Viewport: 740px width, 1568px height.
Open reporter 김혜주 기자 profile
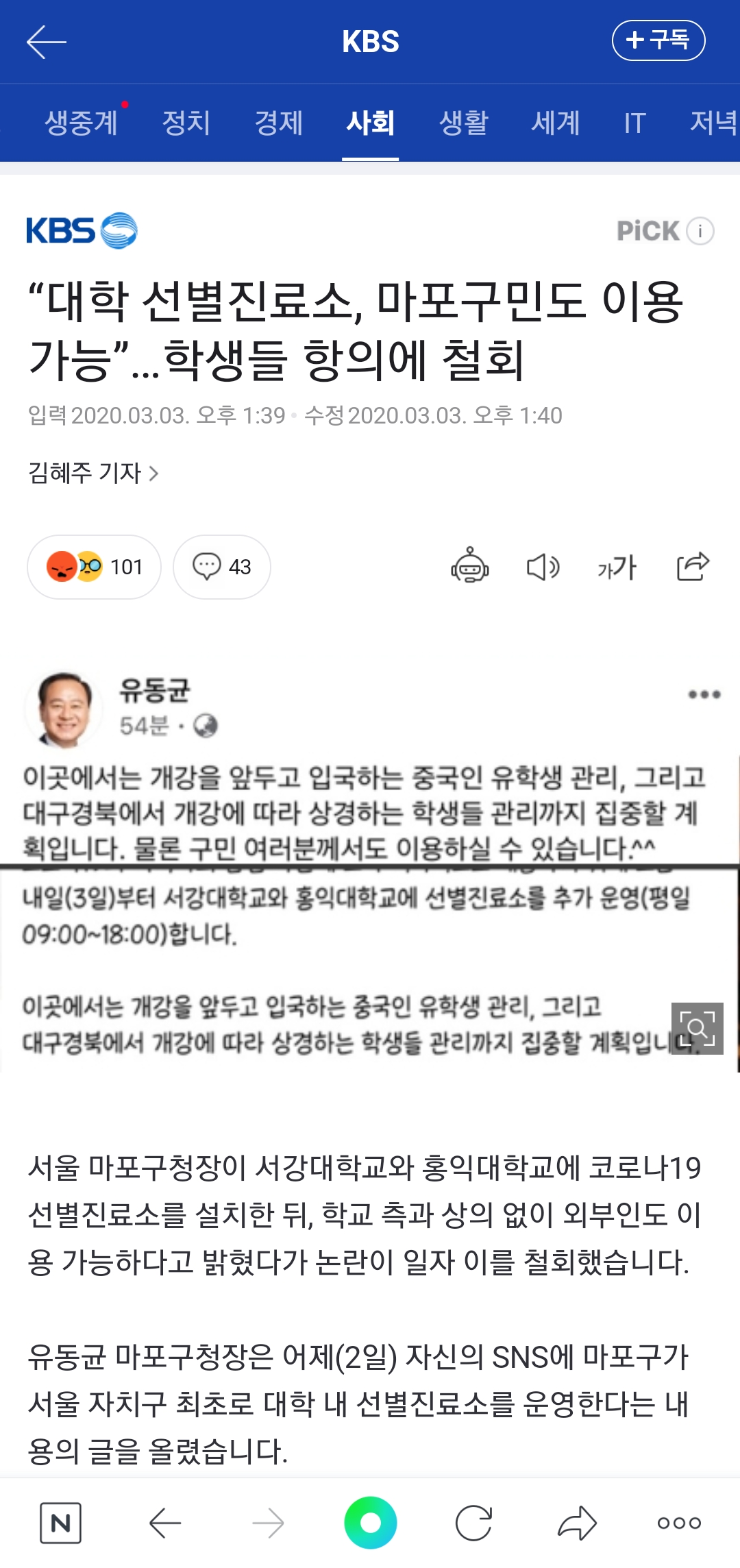[x=93, y=473]
